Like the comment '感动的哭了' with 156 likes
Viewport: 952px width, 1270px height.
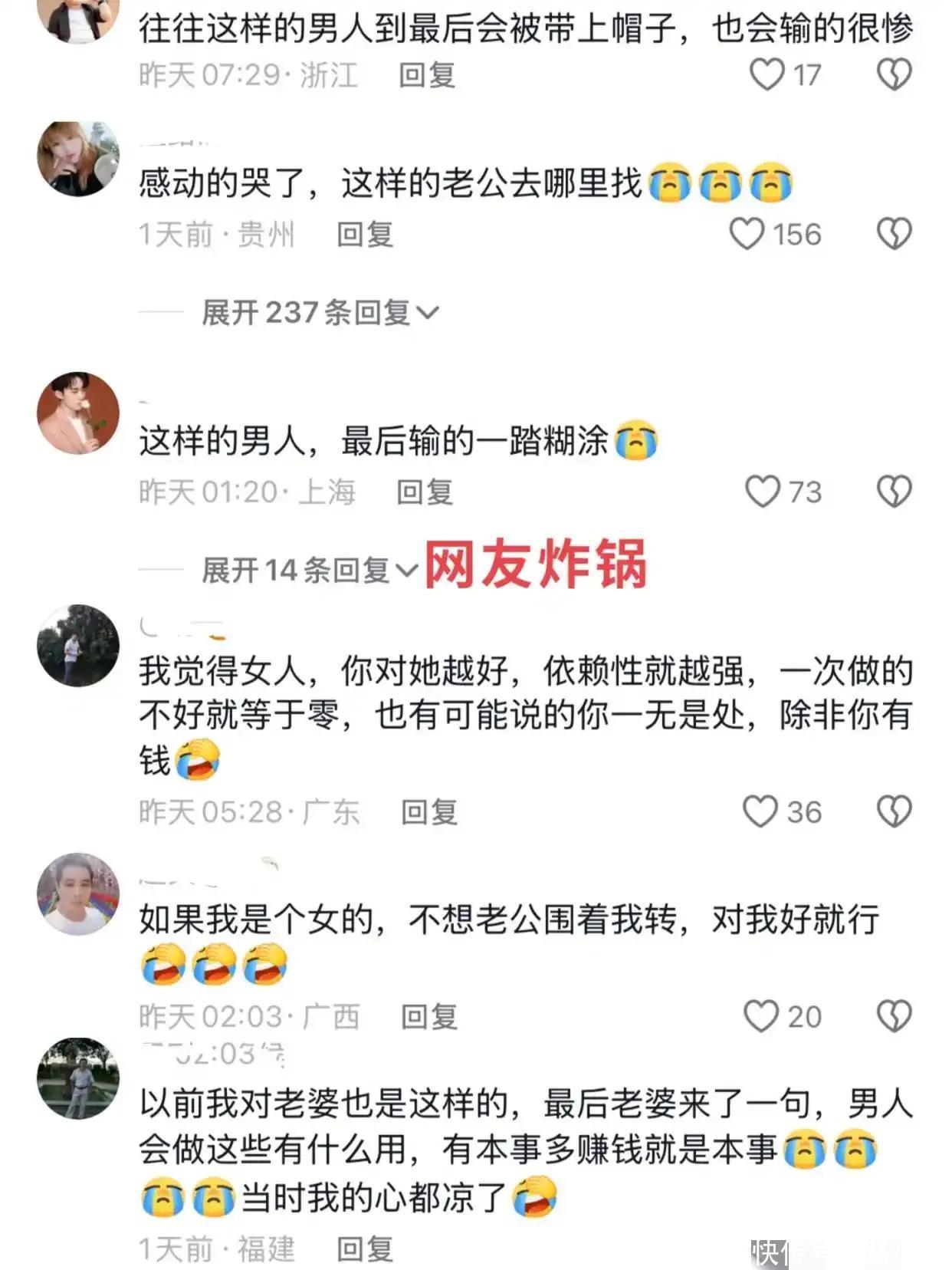pyautogui.click(x=747, y=235)
